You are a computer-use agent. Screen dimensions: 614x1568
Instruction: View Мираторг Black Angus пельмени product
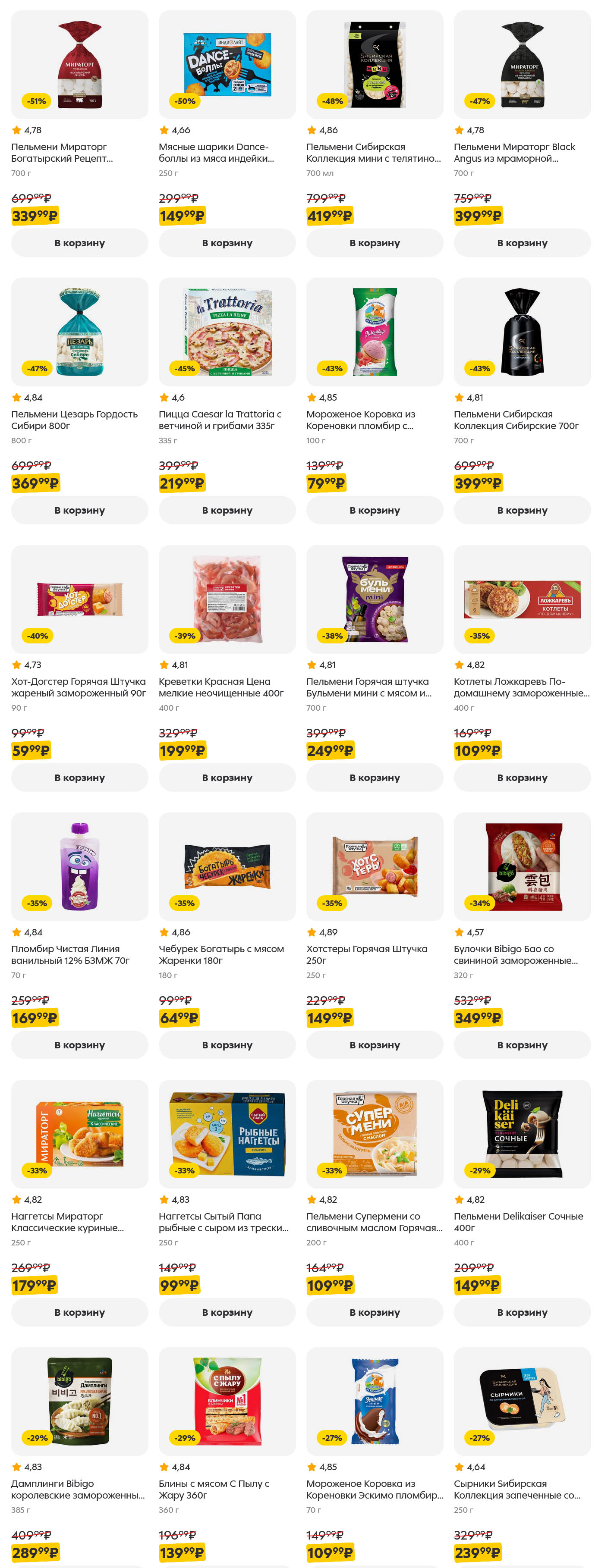pyautogui.click(x=521, y=65)
